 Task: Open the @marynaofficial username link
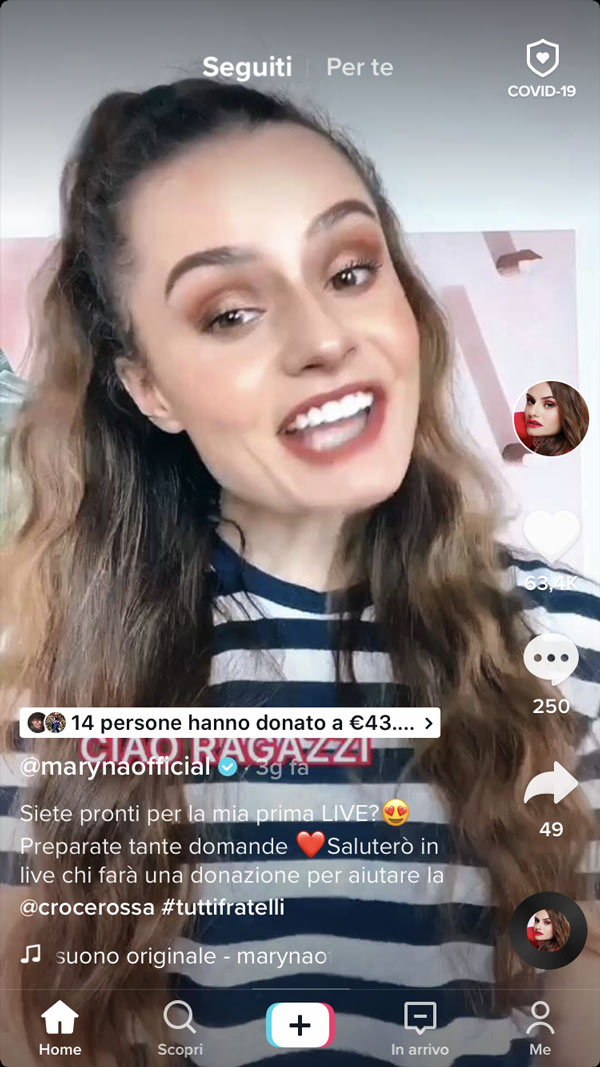point(115,767)
